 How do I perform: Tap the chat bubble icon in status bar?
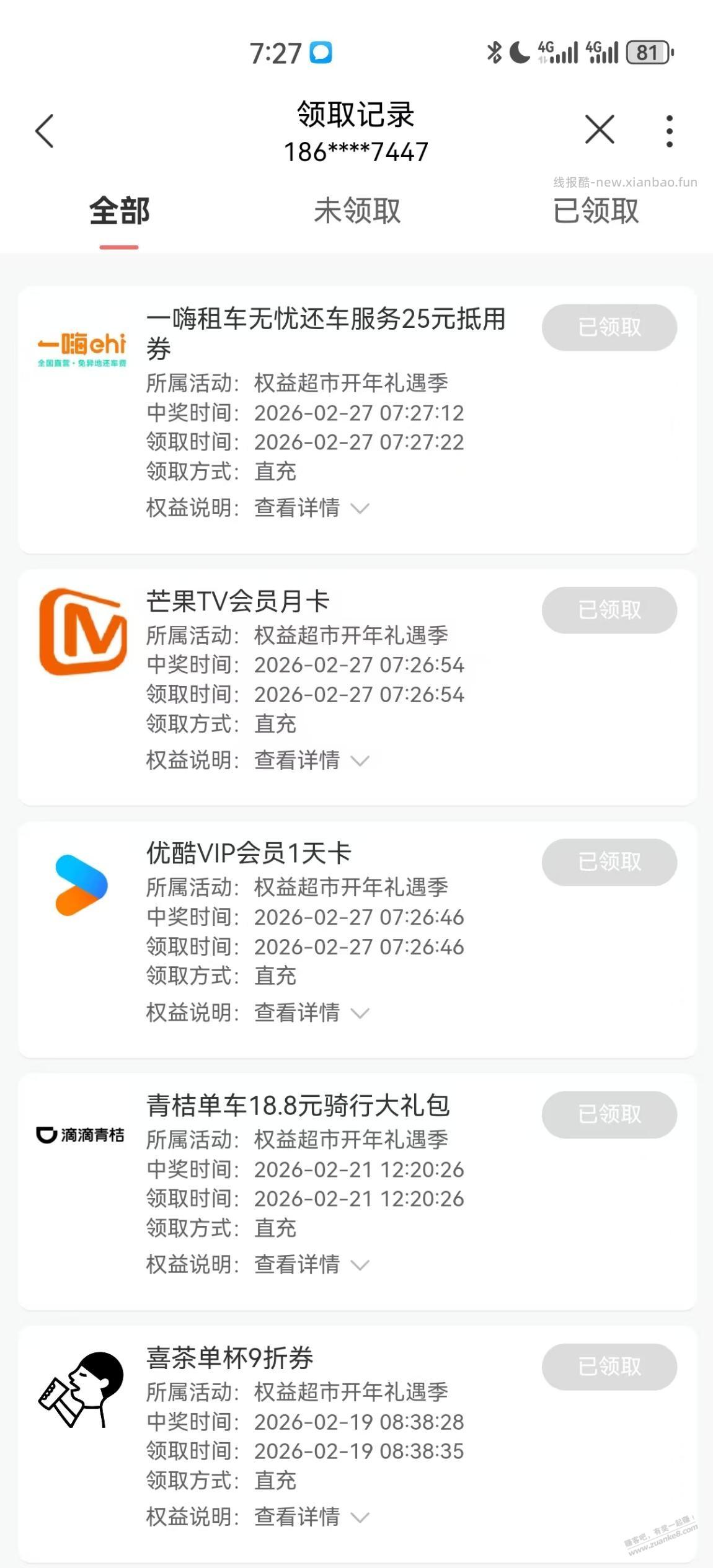[320, 54]
